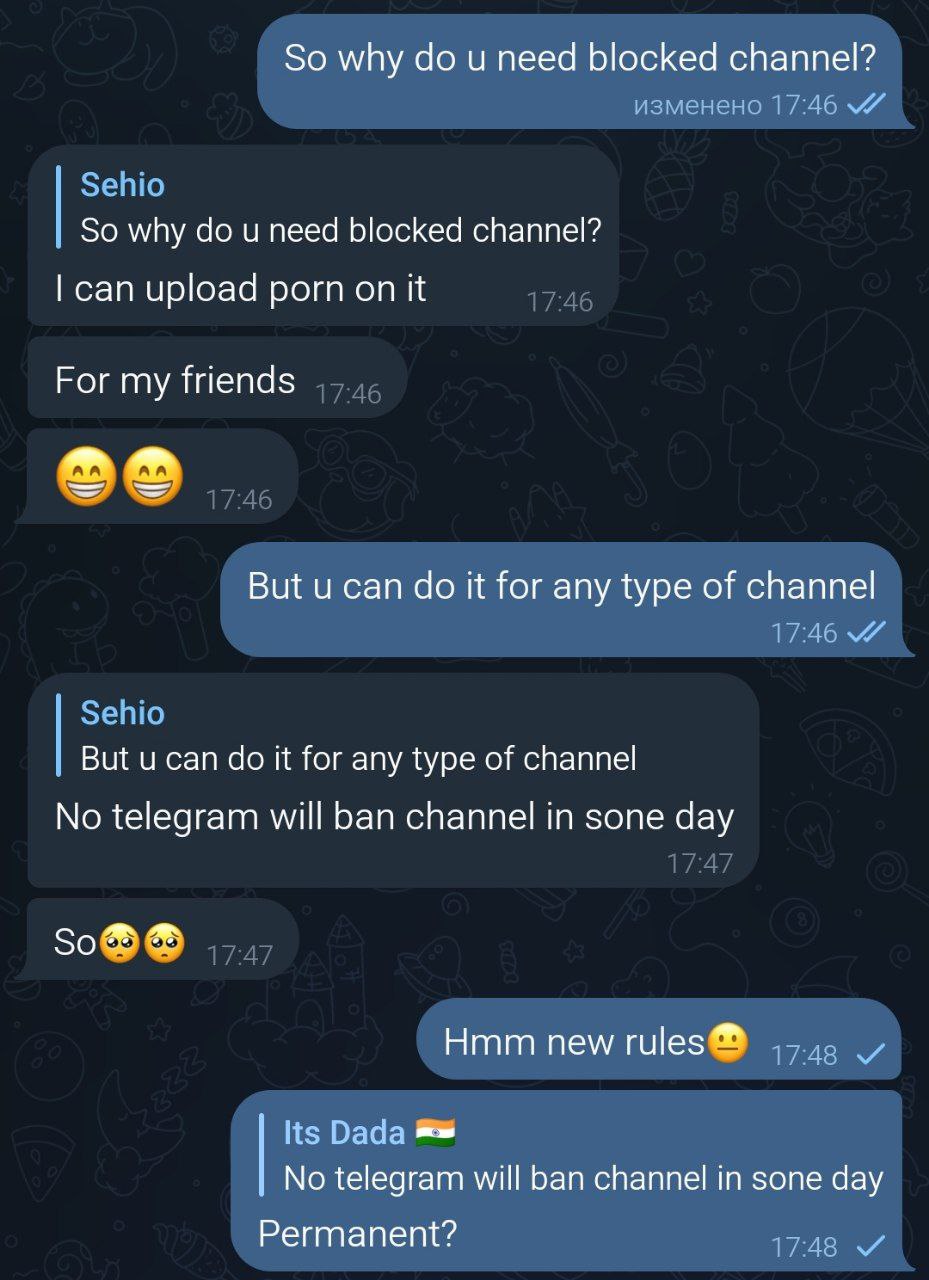Open quoted reply 'But u can do it for any type of channel'
Image resolution: width=929 pixels, height=1280 pixels.
click(x=358, y=736)
